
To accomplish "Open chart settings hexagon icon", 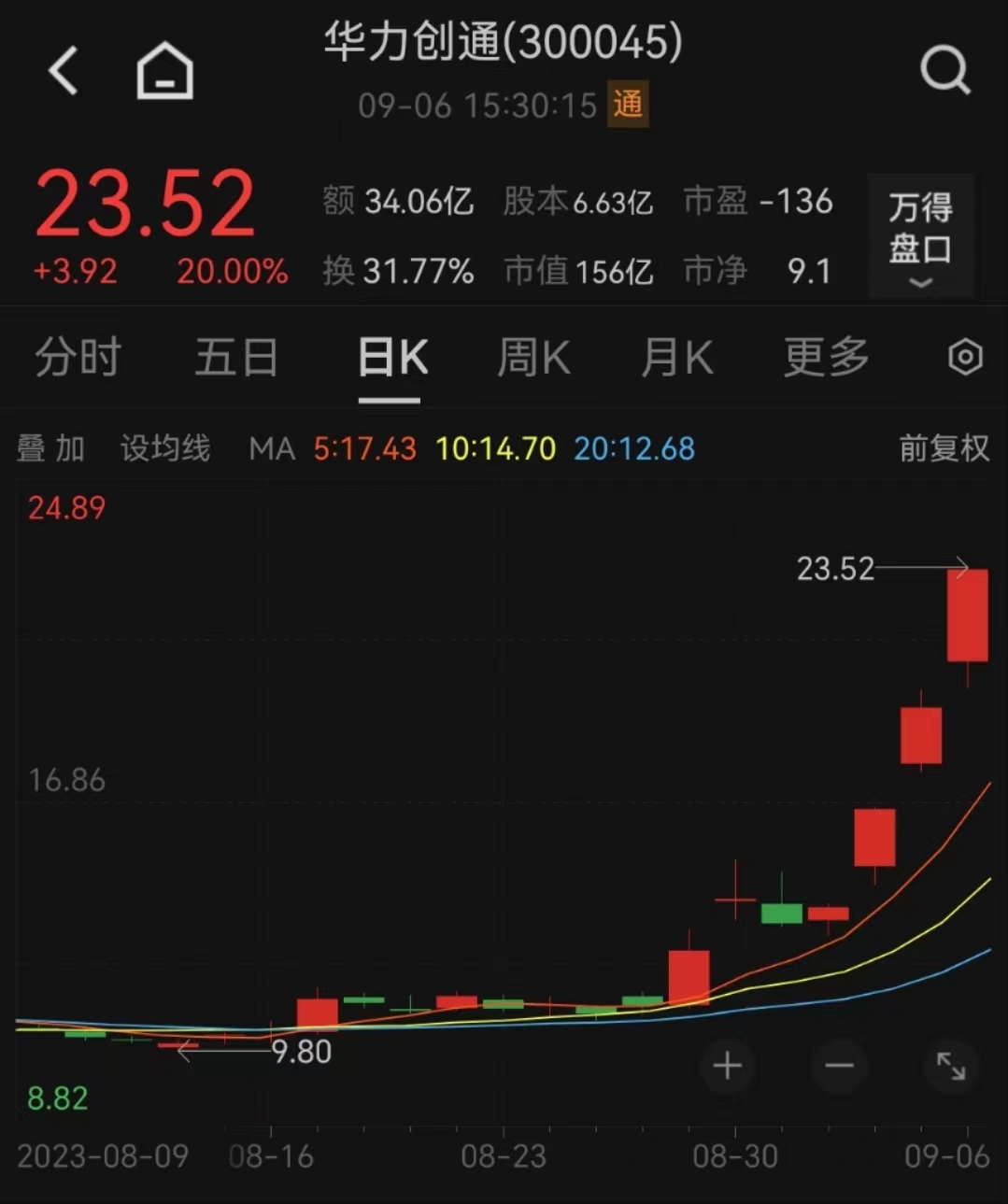I will 965,358.
